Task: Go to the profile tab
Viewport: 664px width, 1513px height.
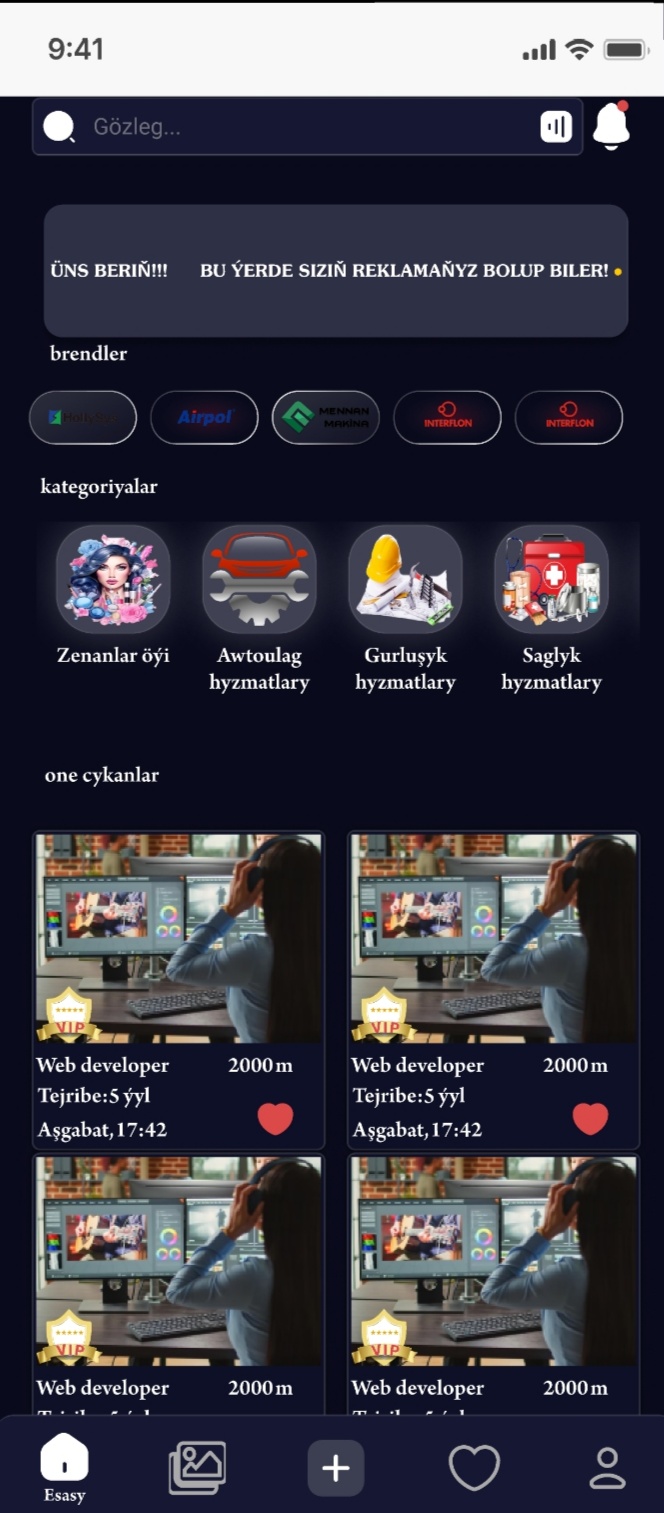Action: [x=607, y=1468]
